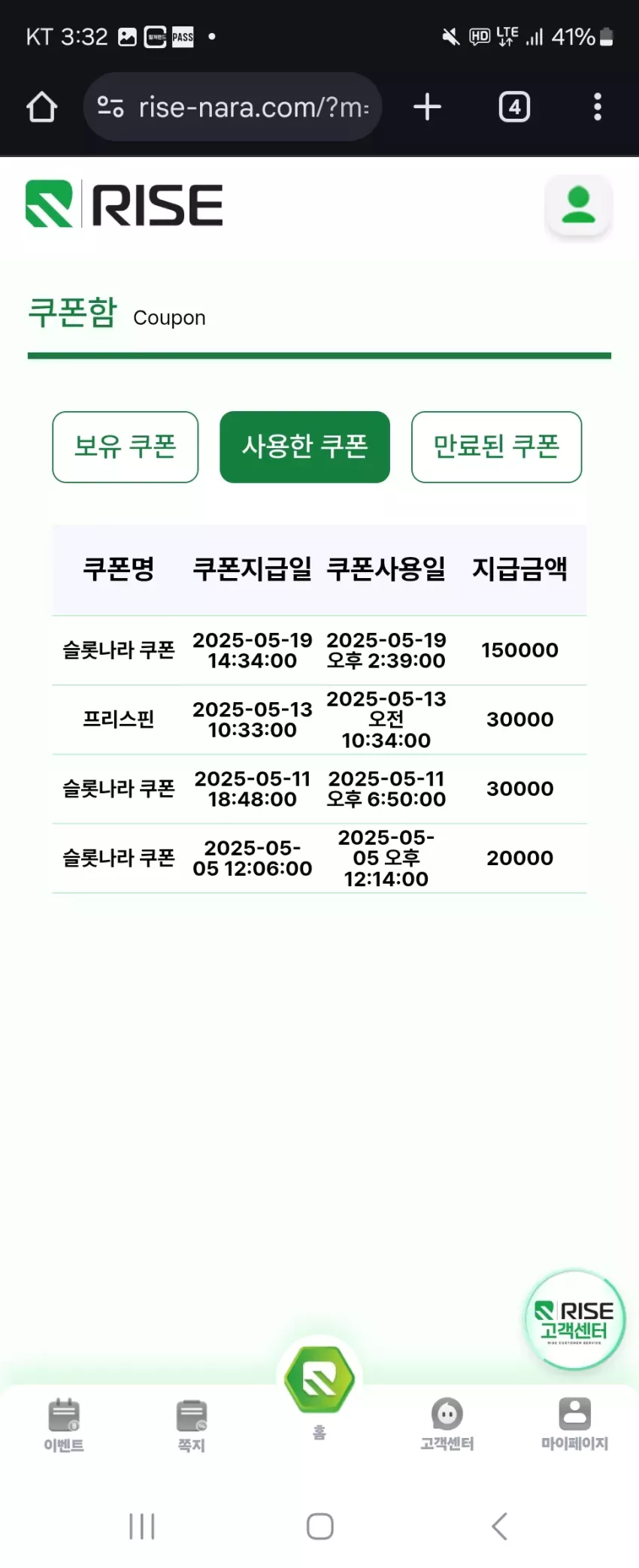View the open tabs switcher
639x1568 pixels.
click(514, 107)
